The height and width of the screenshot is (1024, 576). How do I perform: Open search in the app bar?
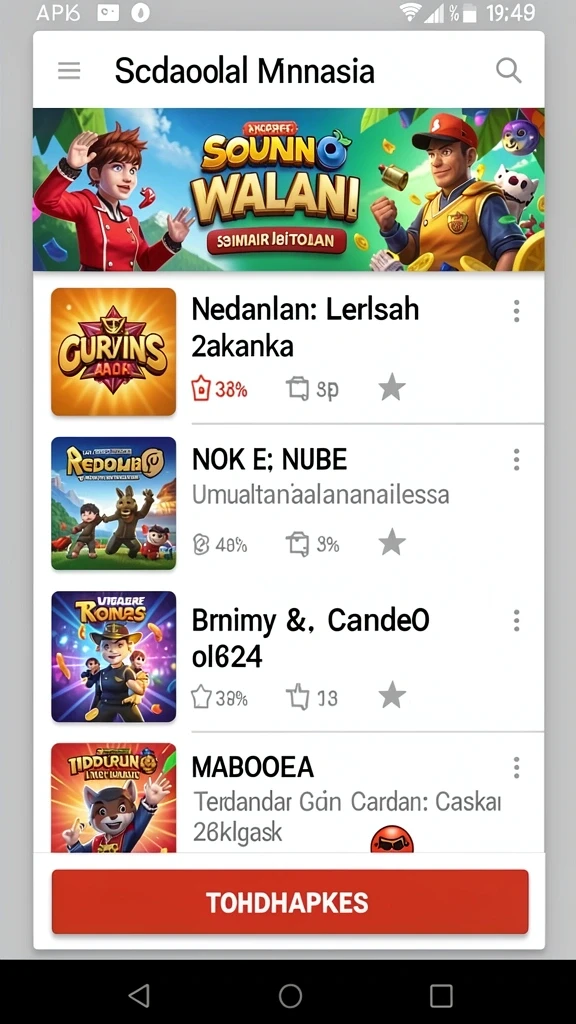508,70
